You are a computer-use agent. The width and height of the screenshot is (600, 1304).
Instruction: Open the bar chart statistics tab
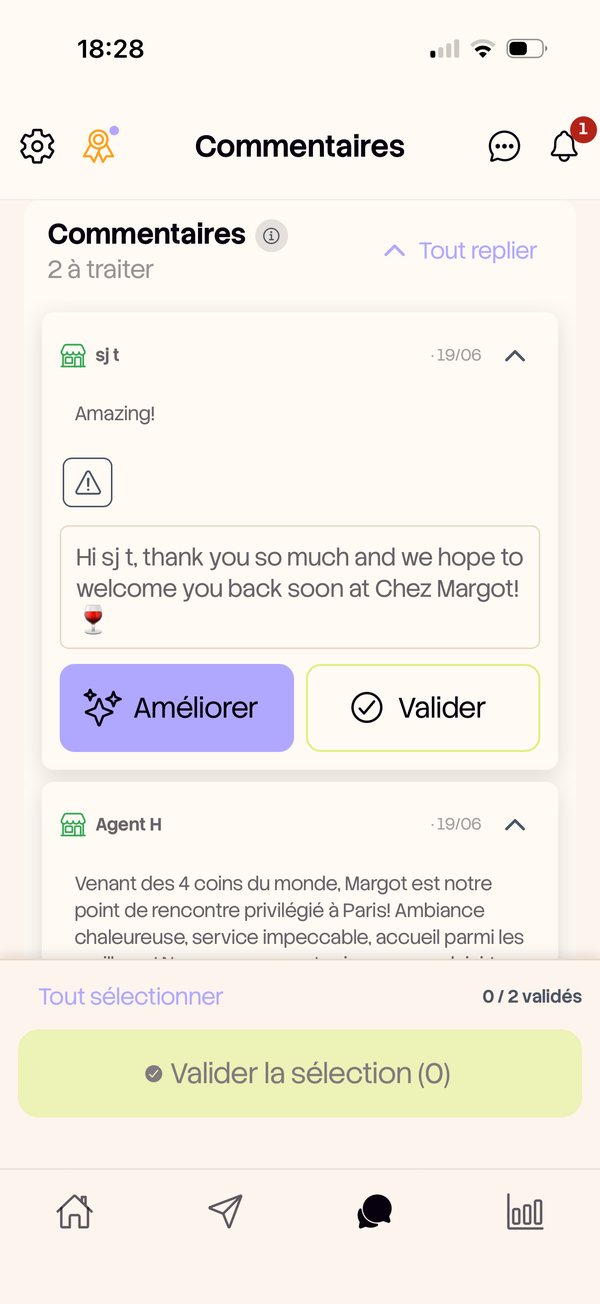[525, 1211]
